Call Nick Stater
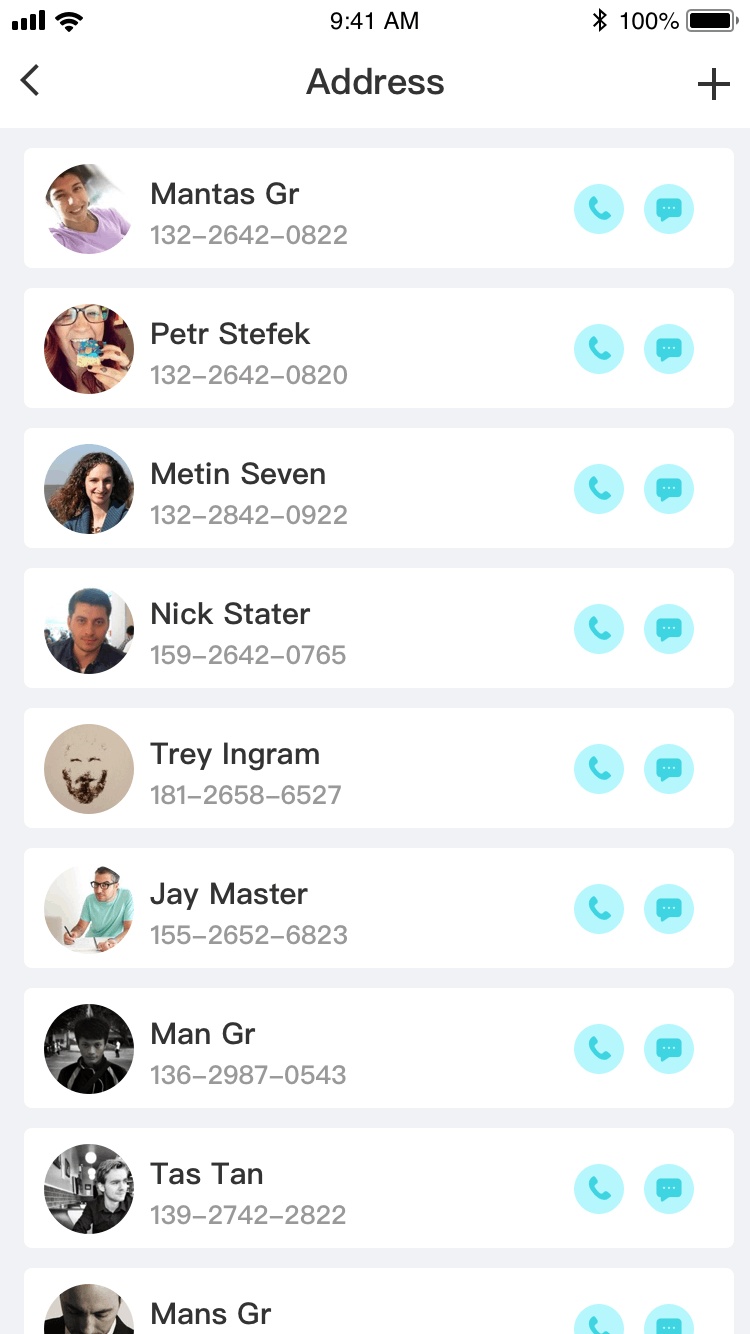The image size is (750, 1334). pos(599,629)
